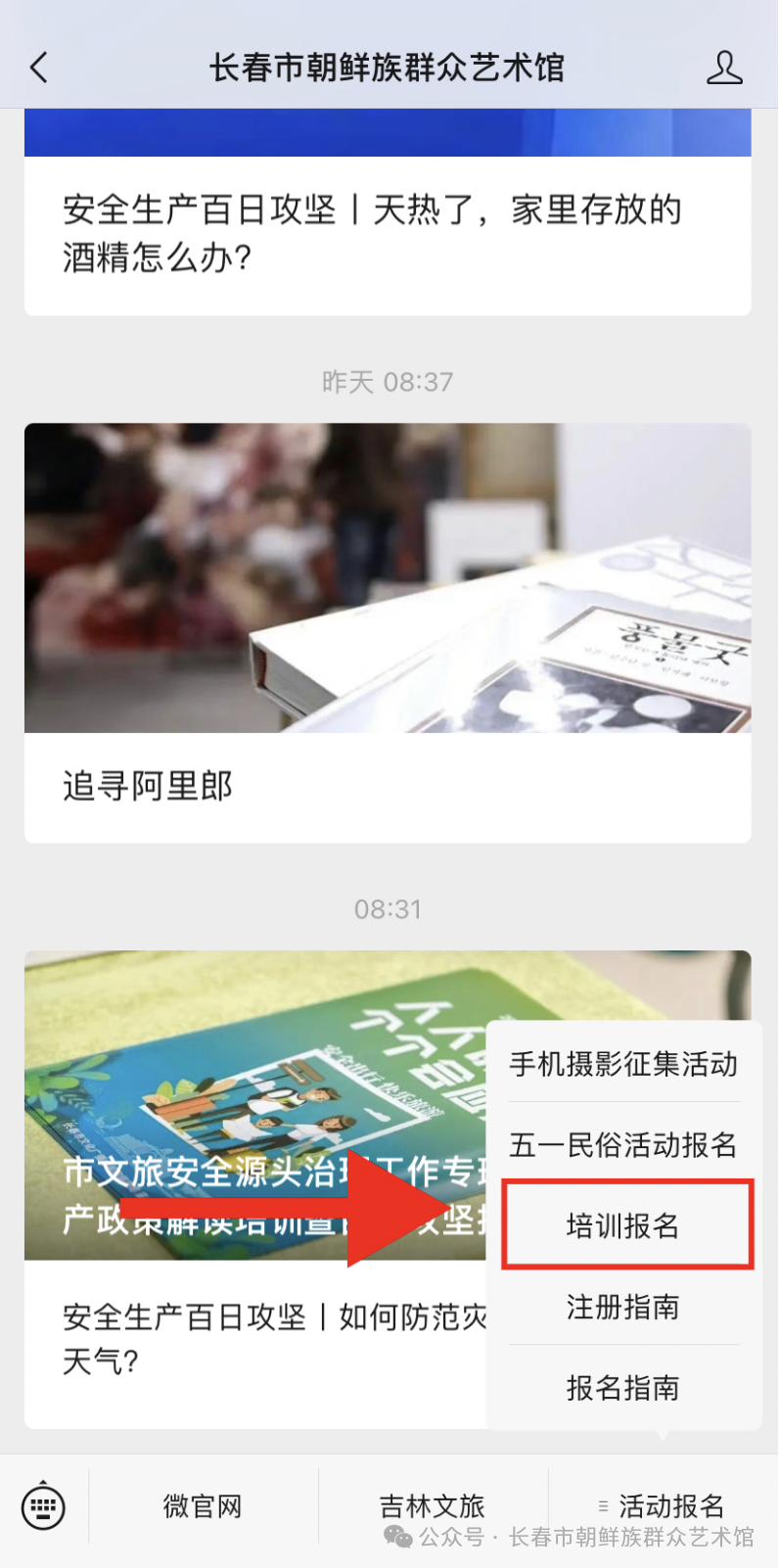Open the article about storing alcohol at home
The height and width of the screenshot is (1568, 779).
point(372,233)
